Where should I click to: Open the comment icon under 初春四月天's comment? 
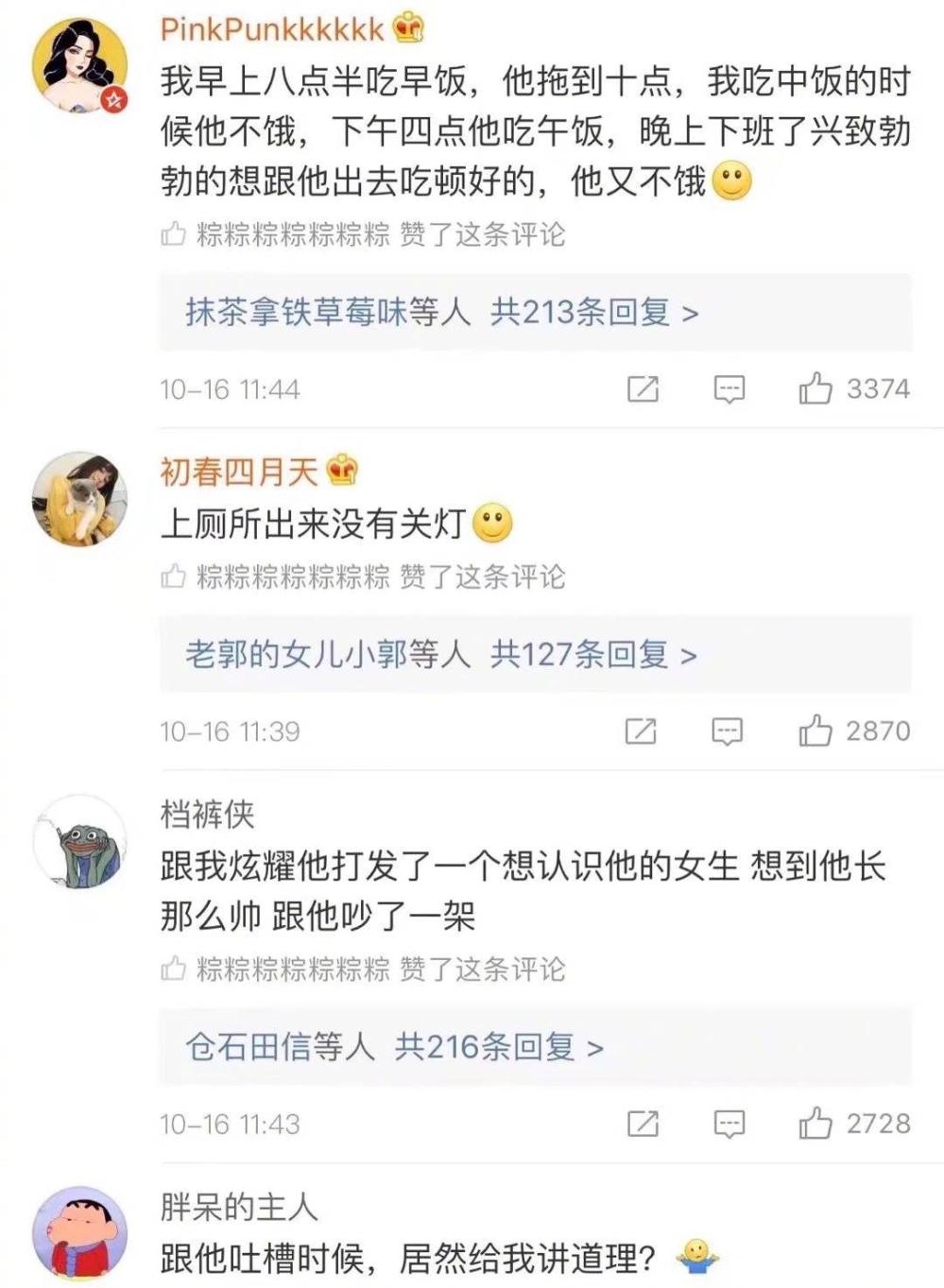click(x=727, y=730)
